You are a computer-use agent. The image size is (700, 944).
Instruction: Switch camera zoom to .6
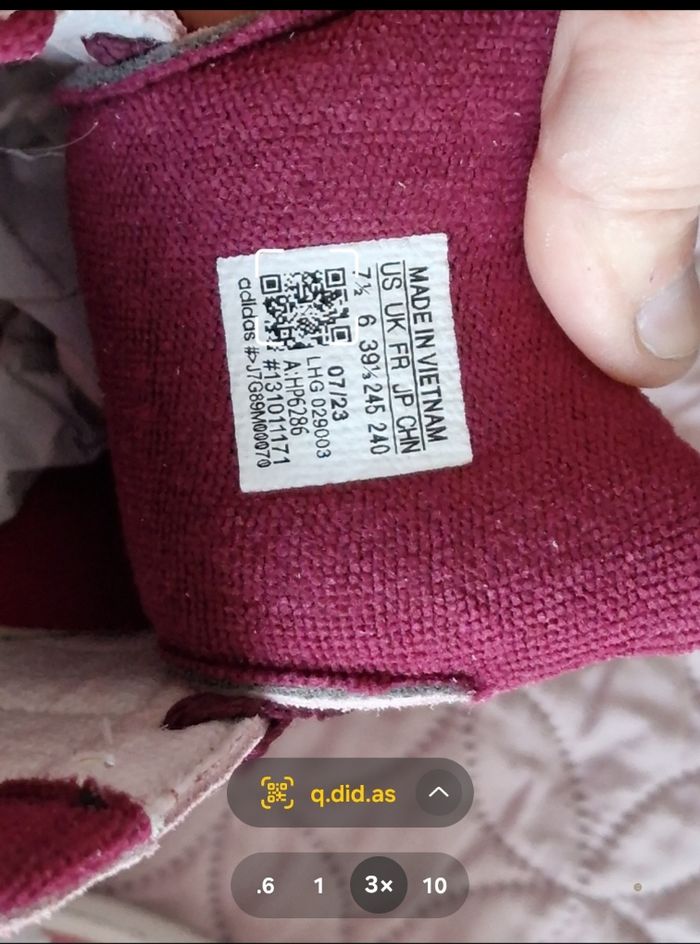tap(265, 886)
